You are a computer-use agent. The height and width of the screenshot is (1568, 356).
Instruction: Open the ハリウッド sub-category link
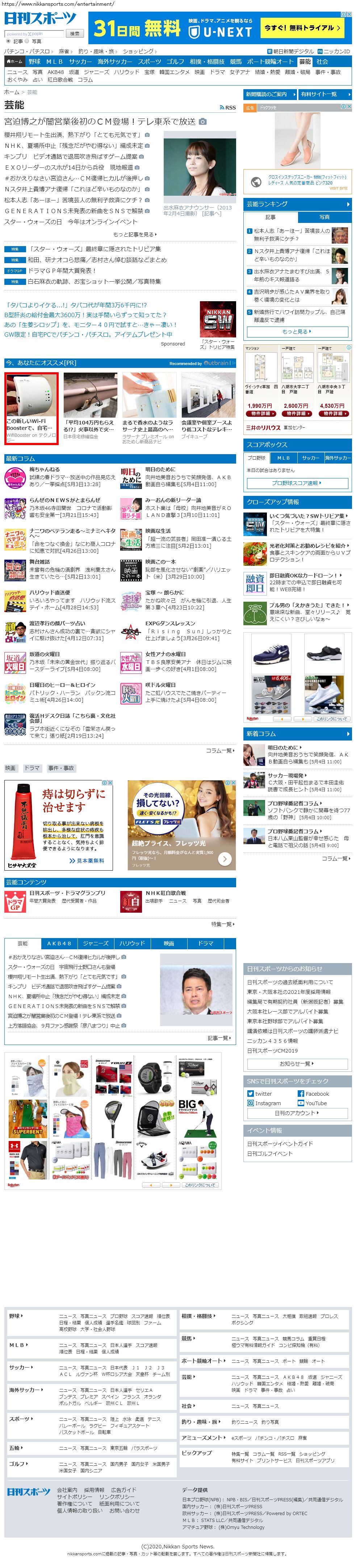pos(127,72)
